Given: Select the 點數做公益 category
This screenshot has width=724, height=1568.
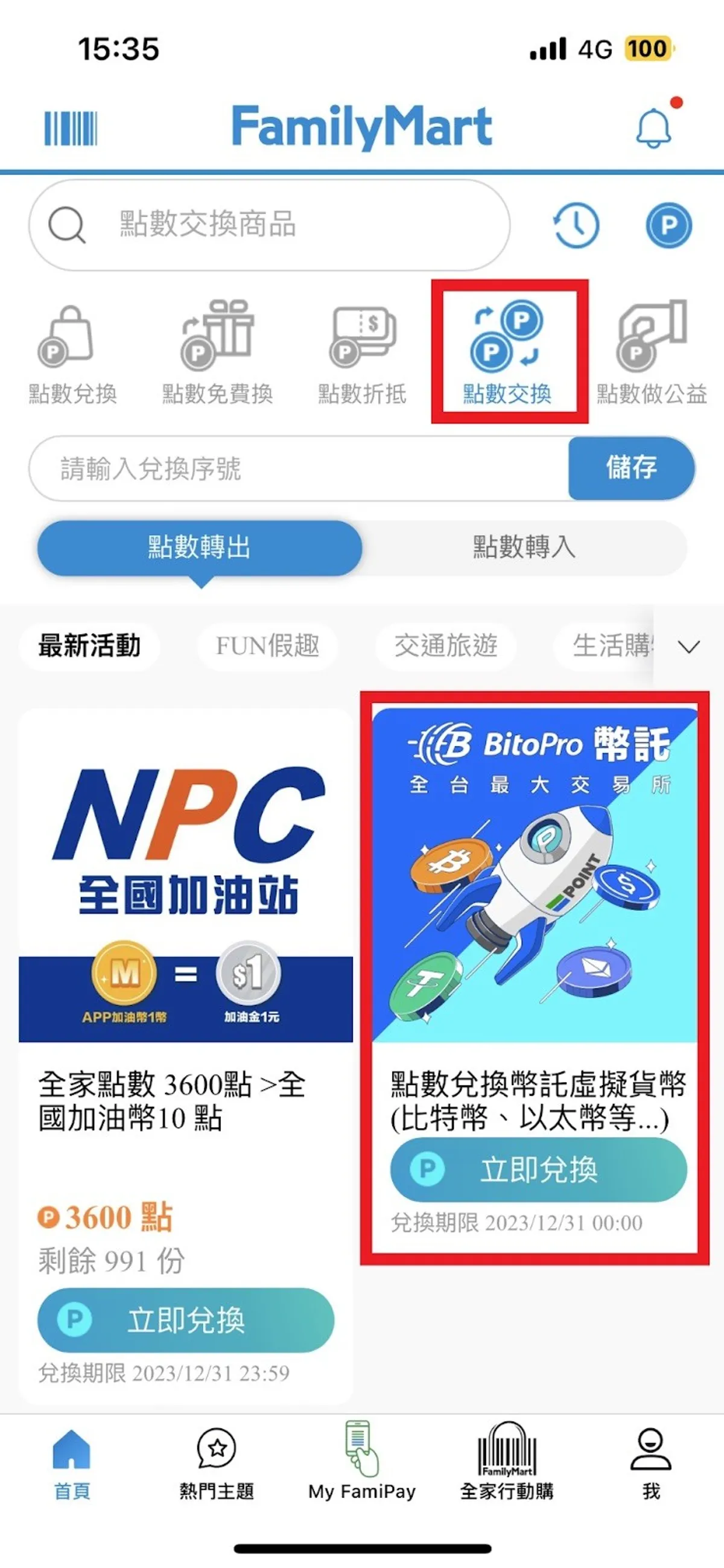Looking at the screenshot, I should pos(652,354).
